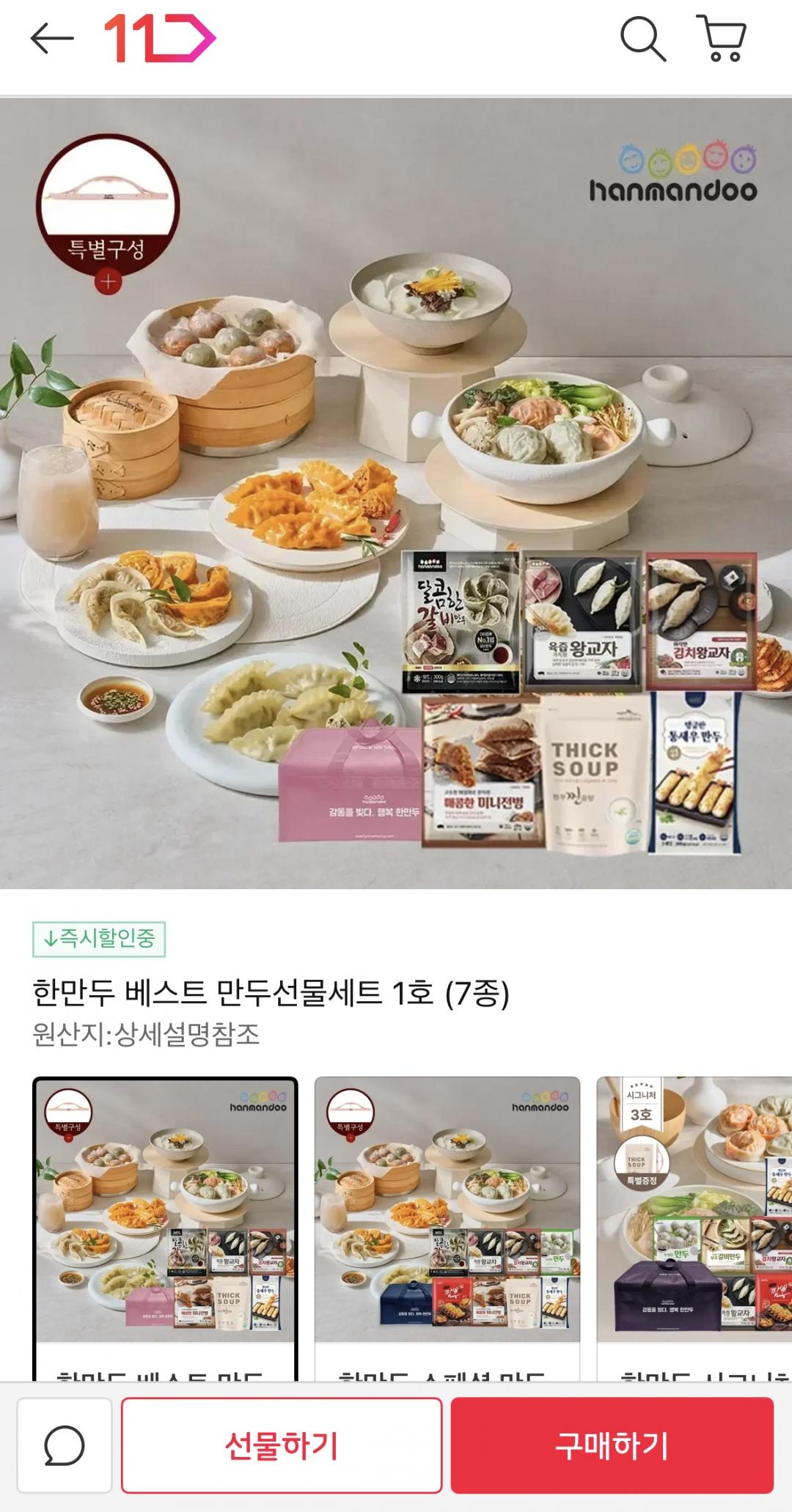The height and width of the screenshot is (1512, 792).
Task: Open the main product image
Action: [396, 493]
